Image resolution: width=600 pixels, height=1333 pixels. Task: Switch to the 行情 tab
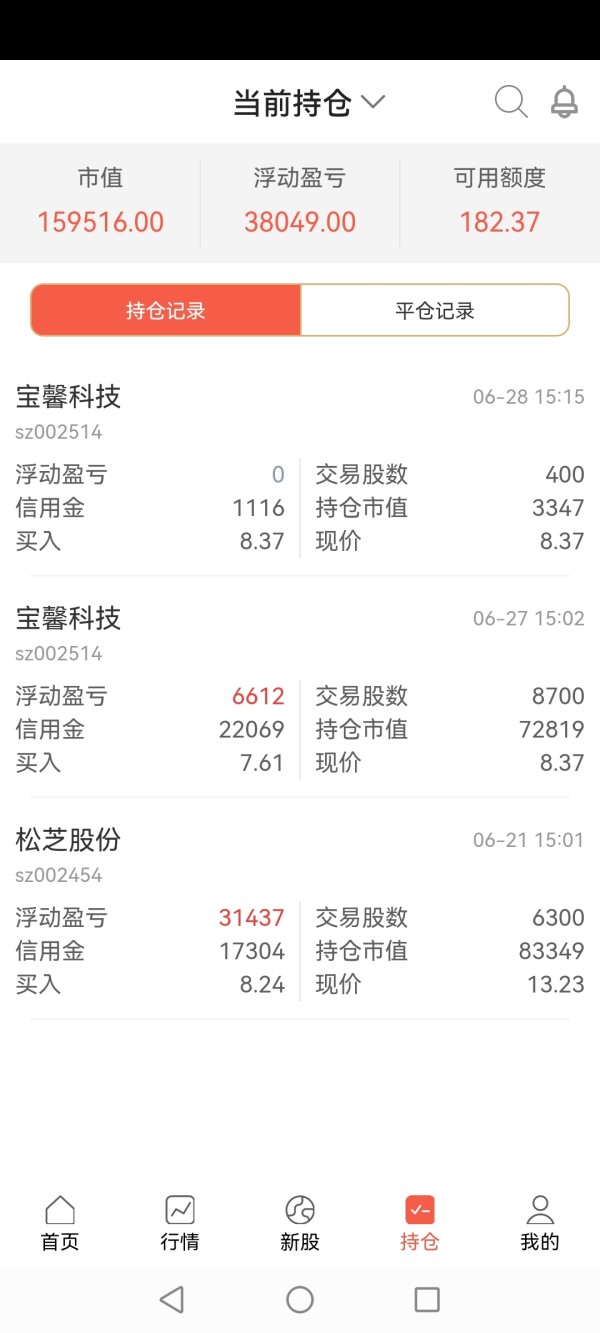point(180,1223)
